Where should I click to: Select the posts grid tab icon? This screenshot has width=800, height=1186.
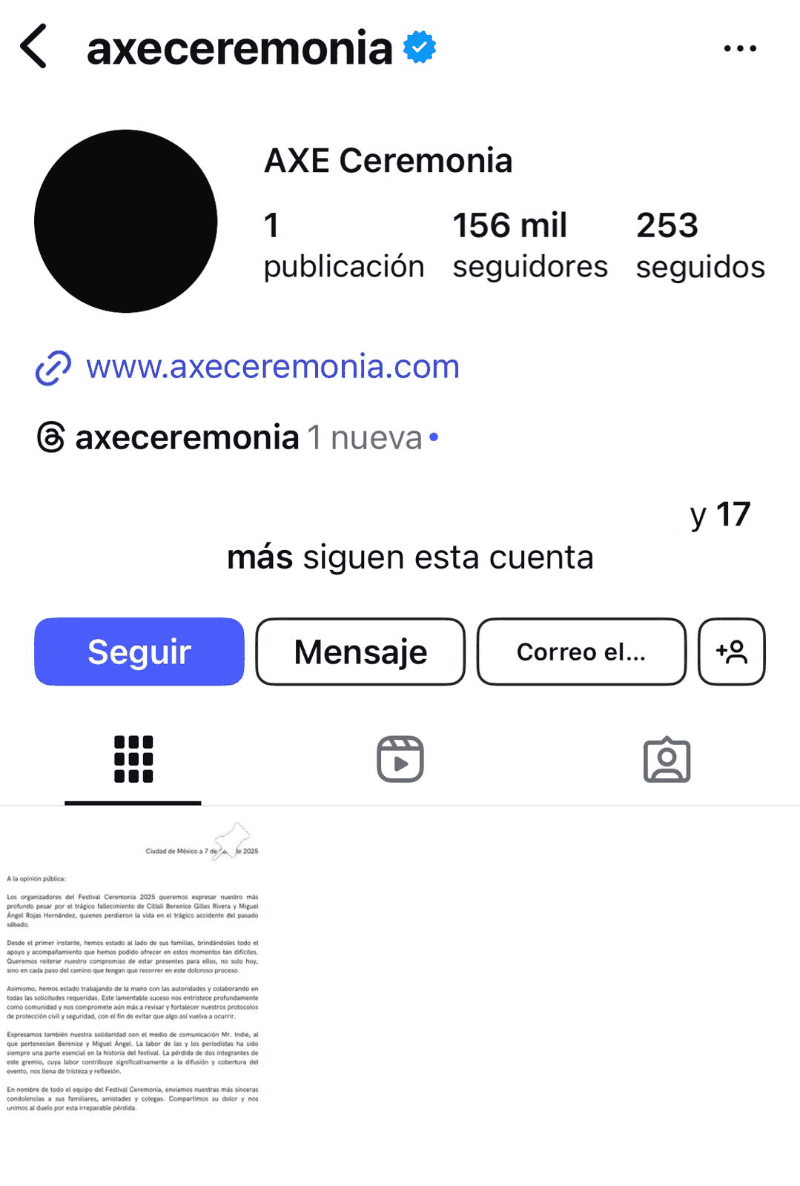132,759
